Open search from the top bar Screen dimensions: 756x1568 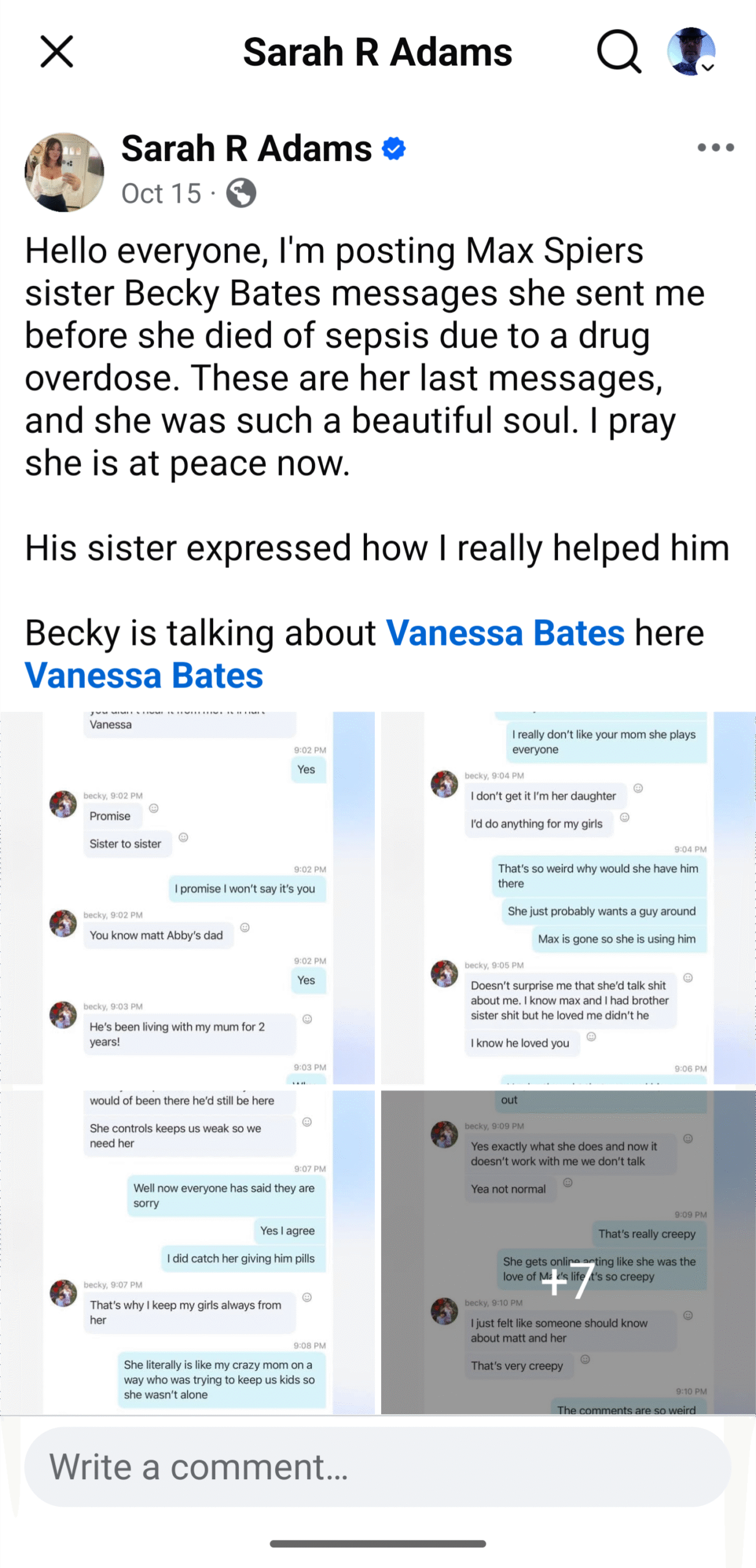[x=618, y=51]
